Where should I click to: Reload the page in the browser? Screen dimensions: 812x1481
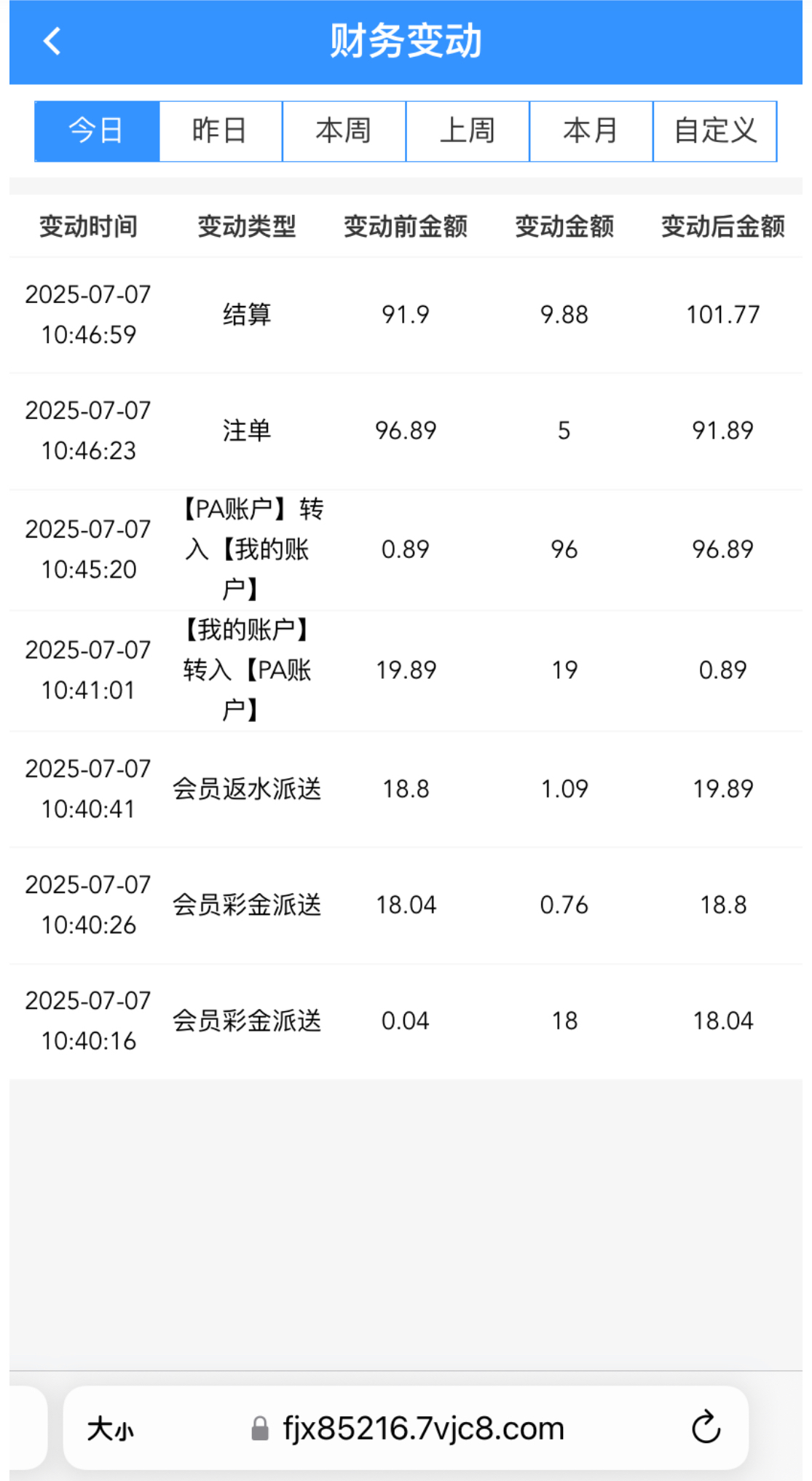tap(705, 1428)
